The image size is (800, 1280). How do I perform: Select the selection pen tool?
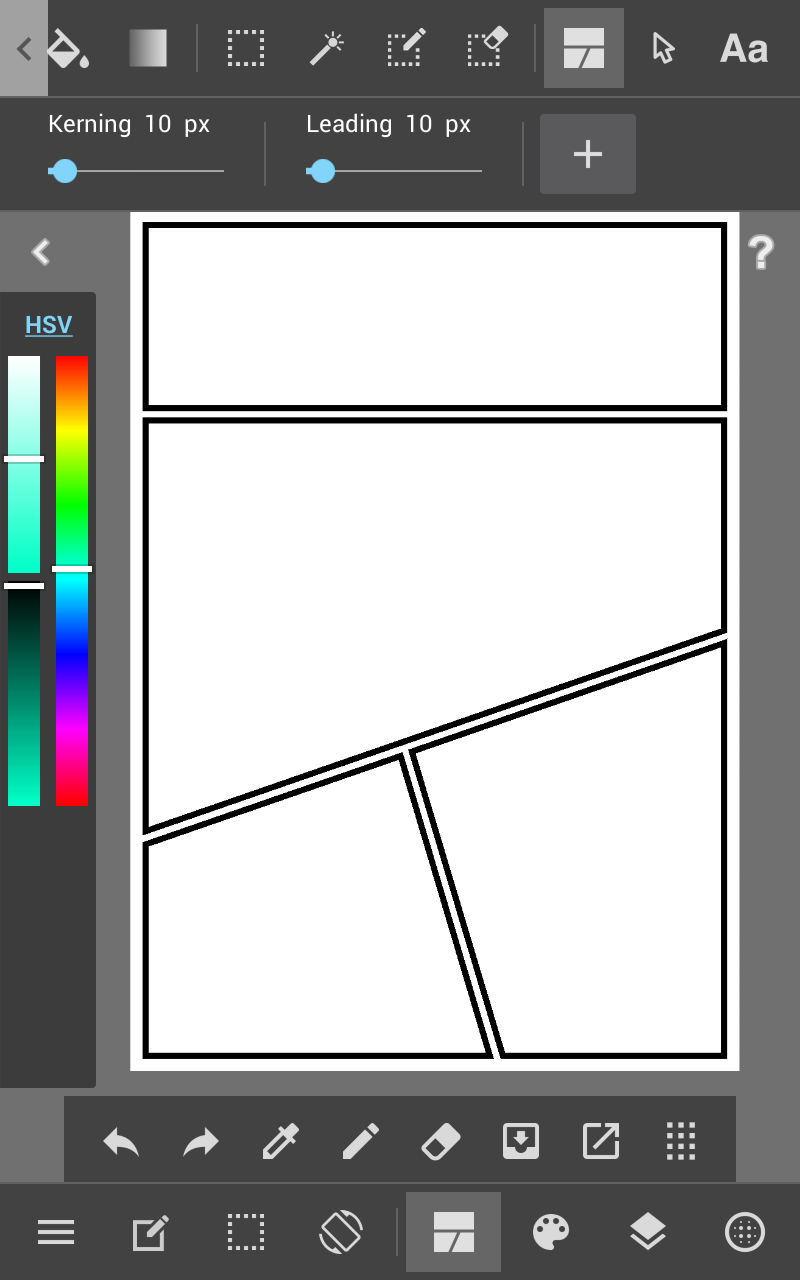pos(406,48)
